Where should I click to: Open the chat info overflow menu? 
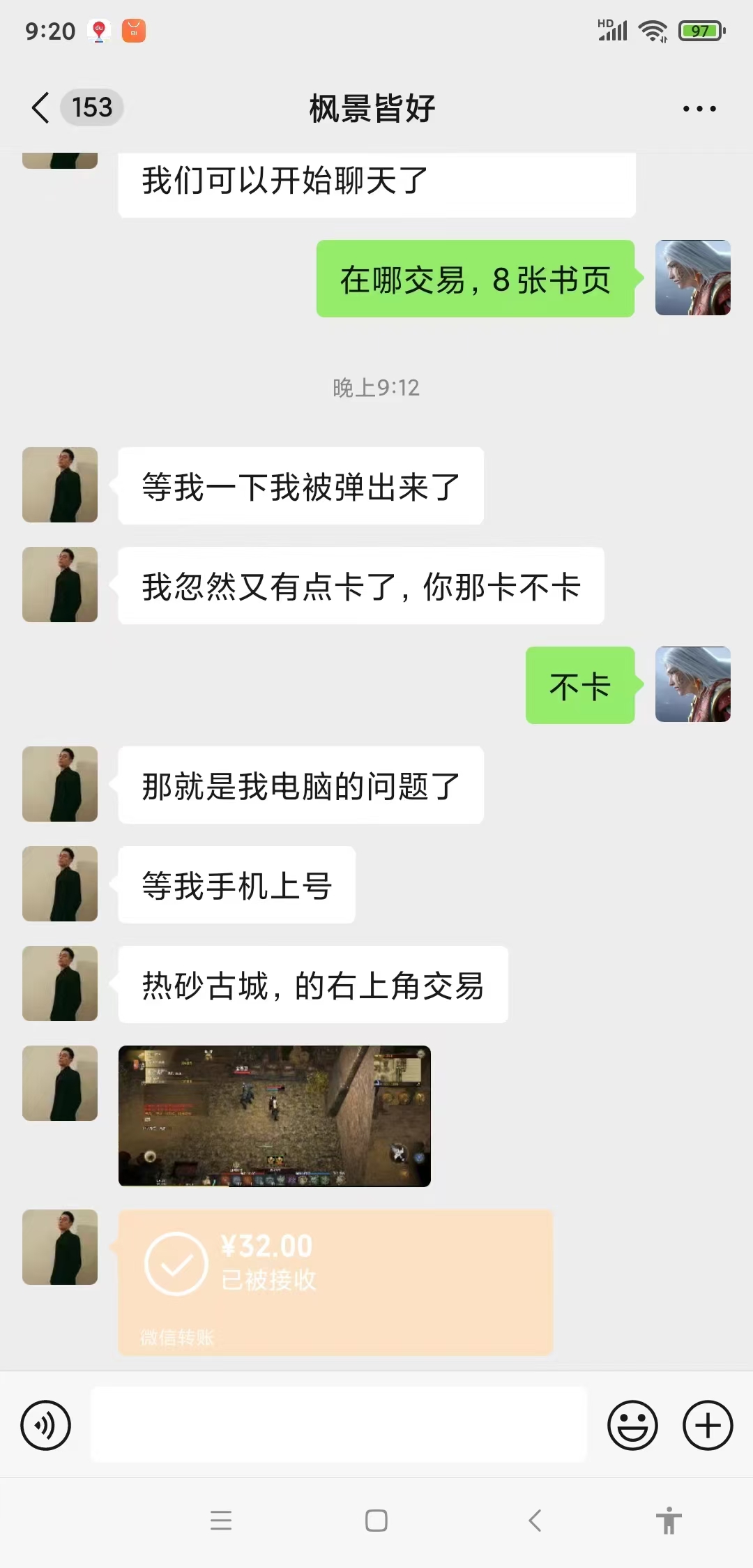pos(699,109)
